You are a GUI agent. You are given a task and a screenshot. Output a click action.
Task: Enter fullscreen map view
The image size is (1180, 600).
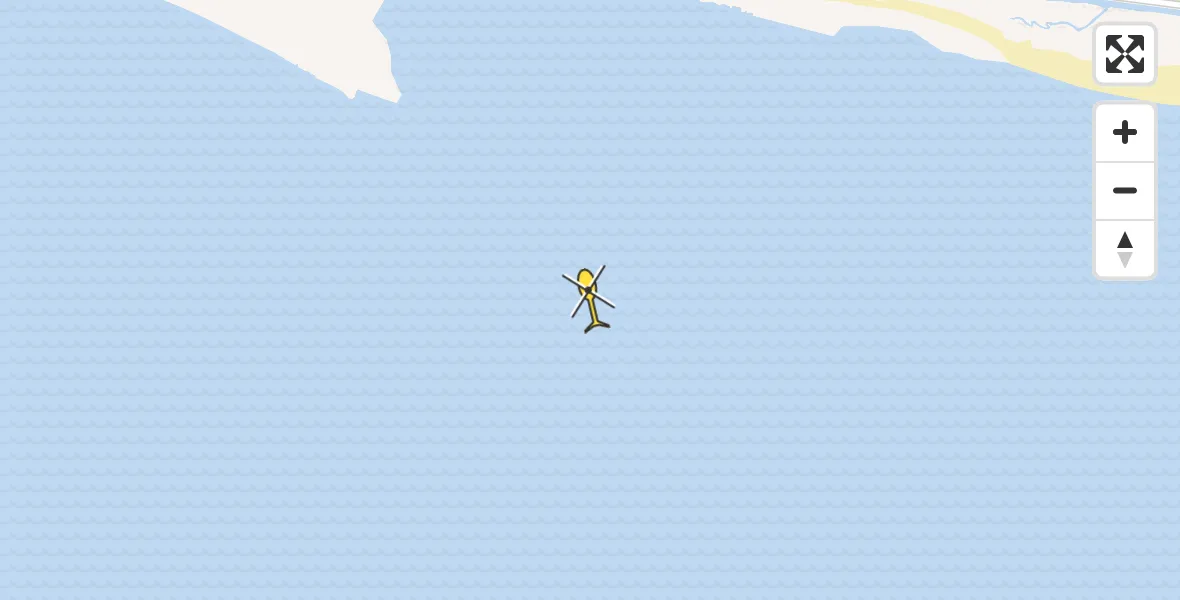tap(1125, 54)
